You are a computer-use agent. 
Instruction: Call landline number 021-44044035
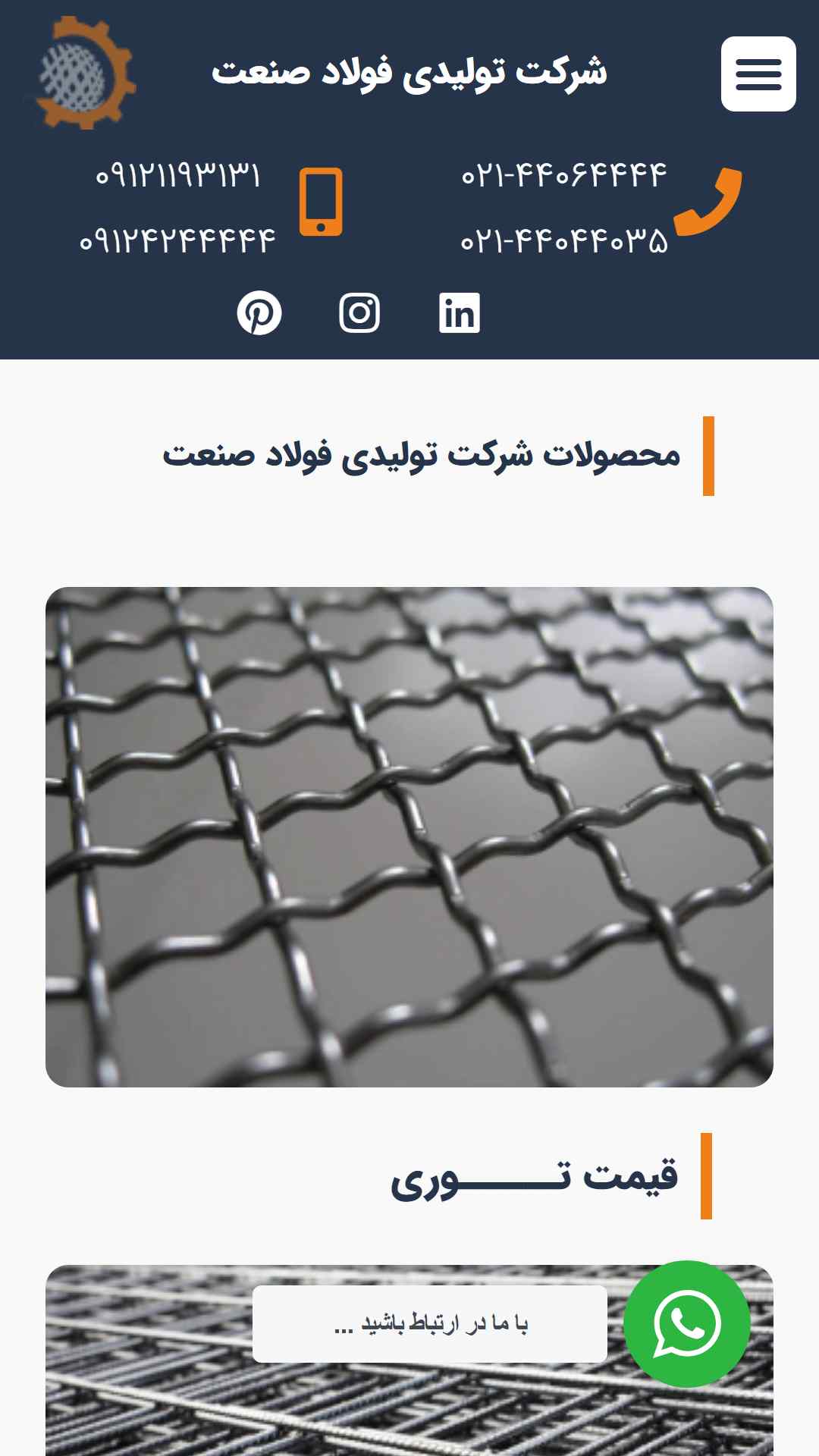coord(563,242)
